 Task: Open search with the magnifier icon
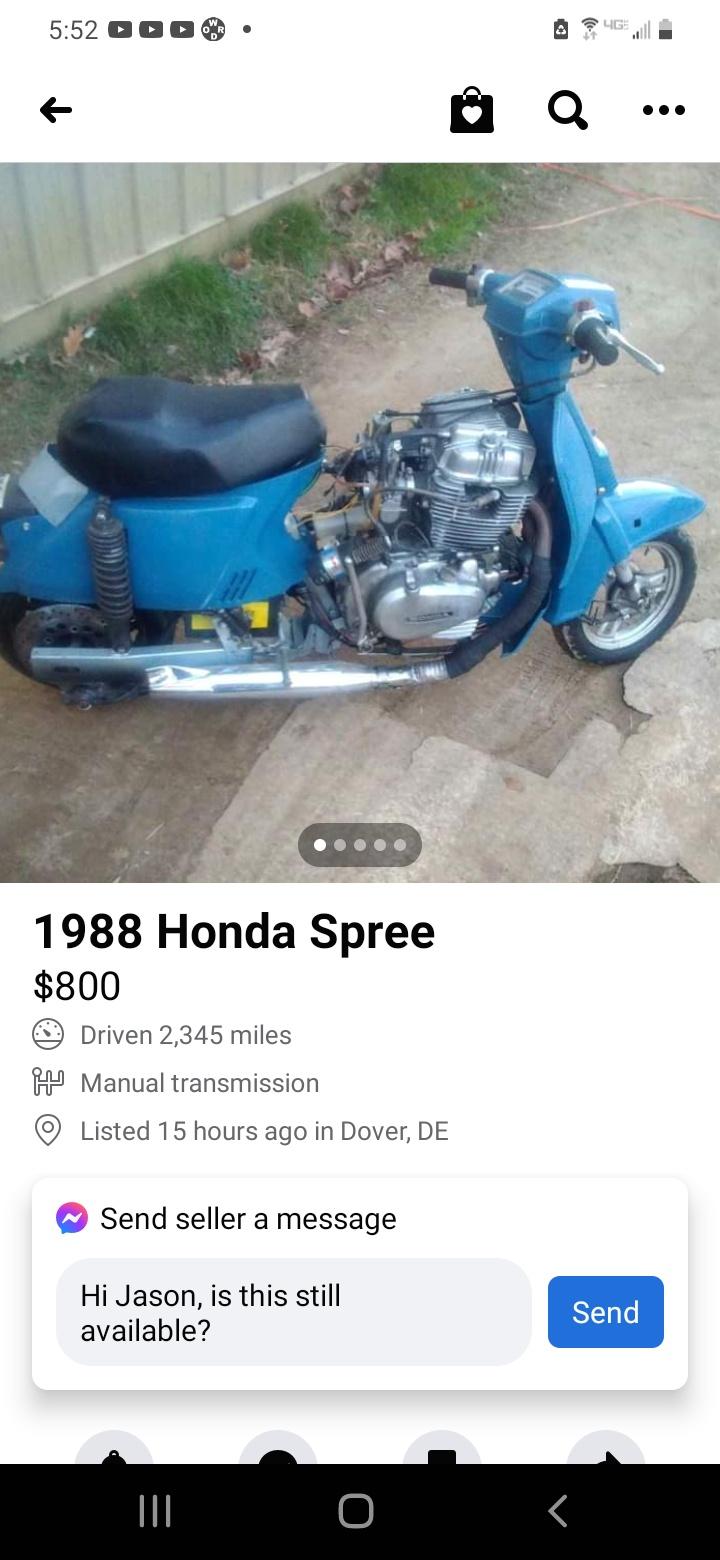tap(567, 110)
